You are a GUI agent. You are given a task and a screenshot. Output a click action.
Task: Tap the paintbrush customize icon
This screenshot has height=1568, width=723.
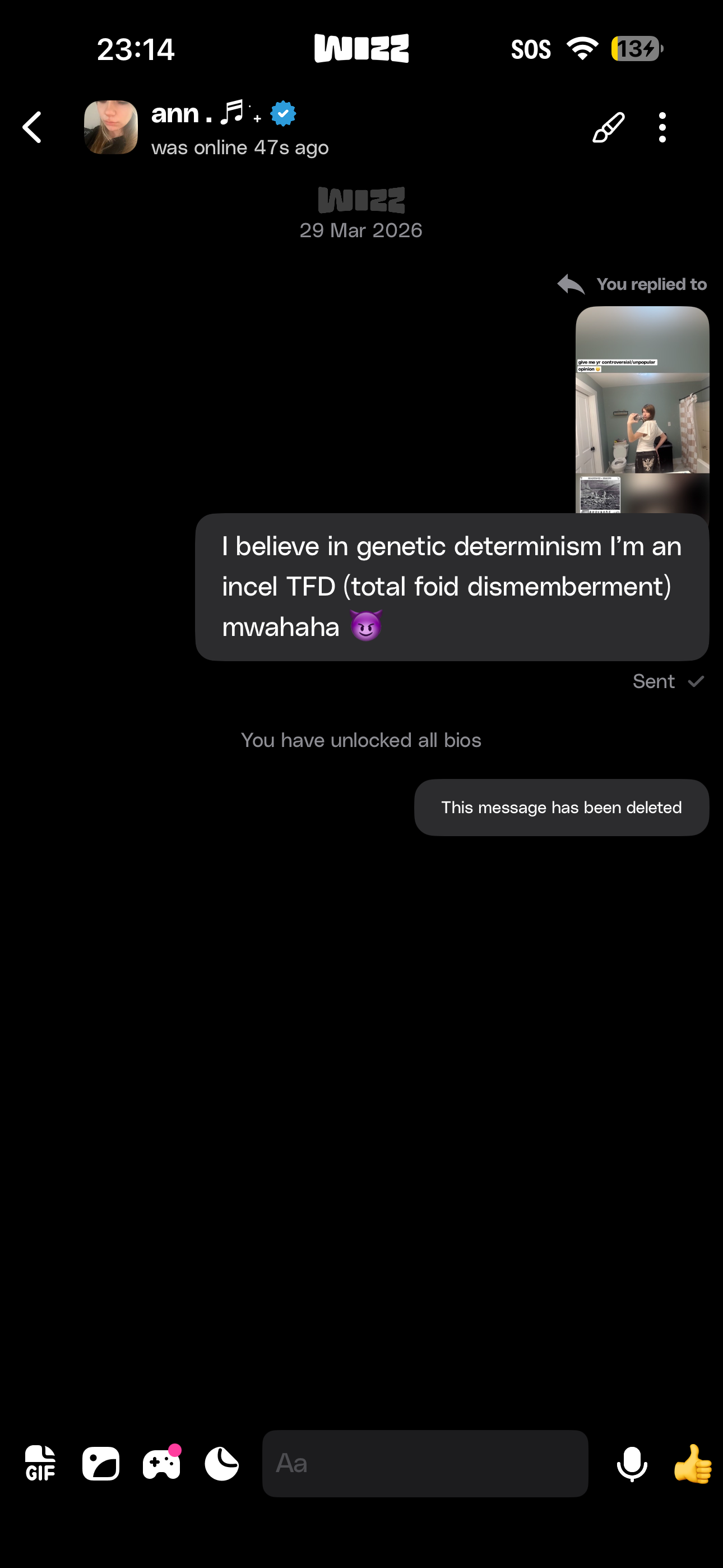[608, 127]
